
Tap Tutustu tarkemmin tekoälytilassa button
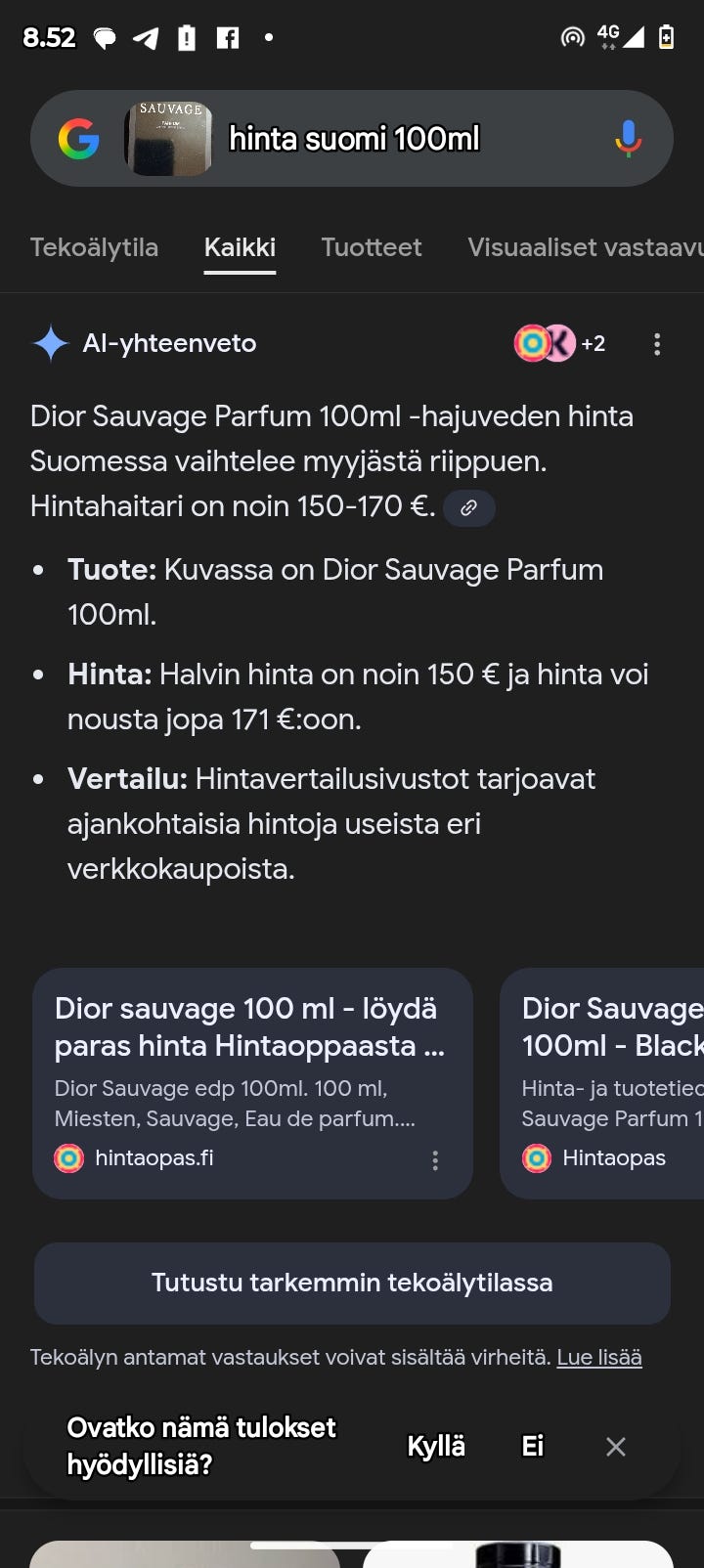click(x=352, y=1283)
